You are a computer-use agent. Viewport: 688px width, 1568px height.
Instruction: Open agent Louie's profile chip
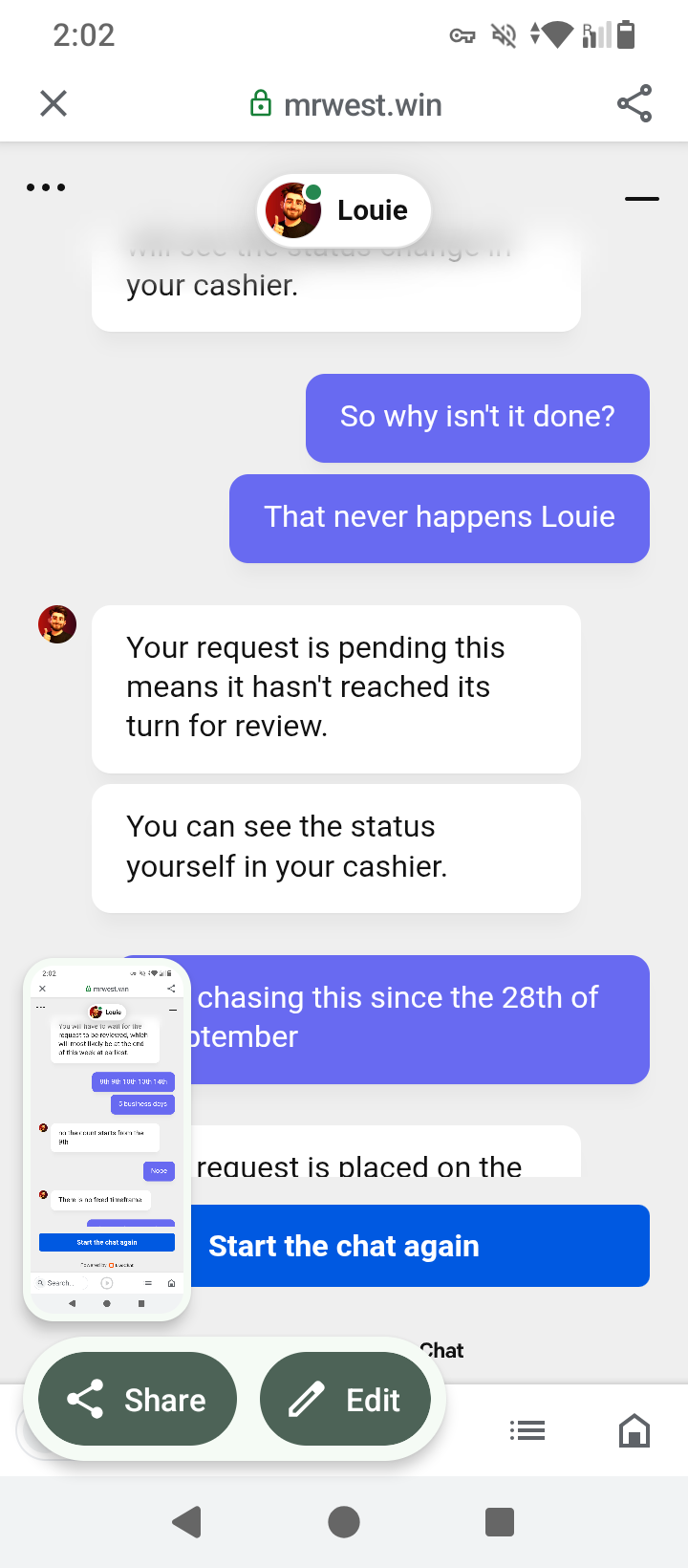point(344,210)
